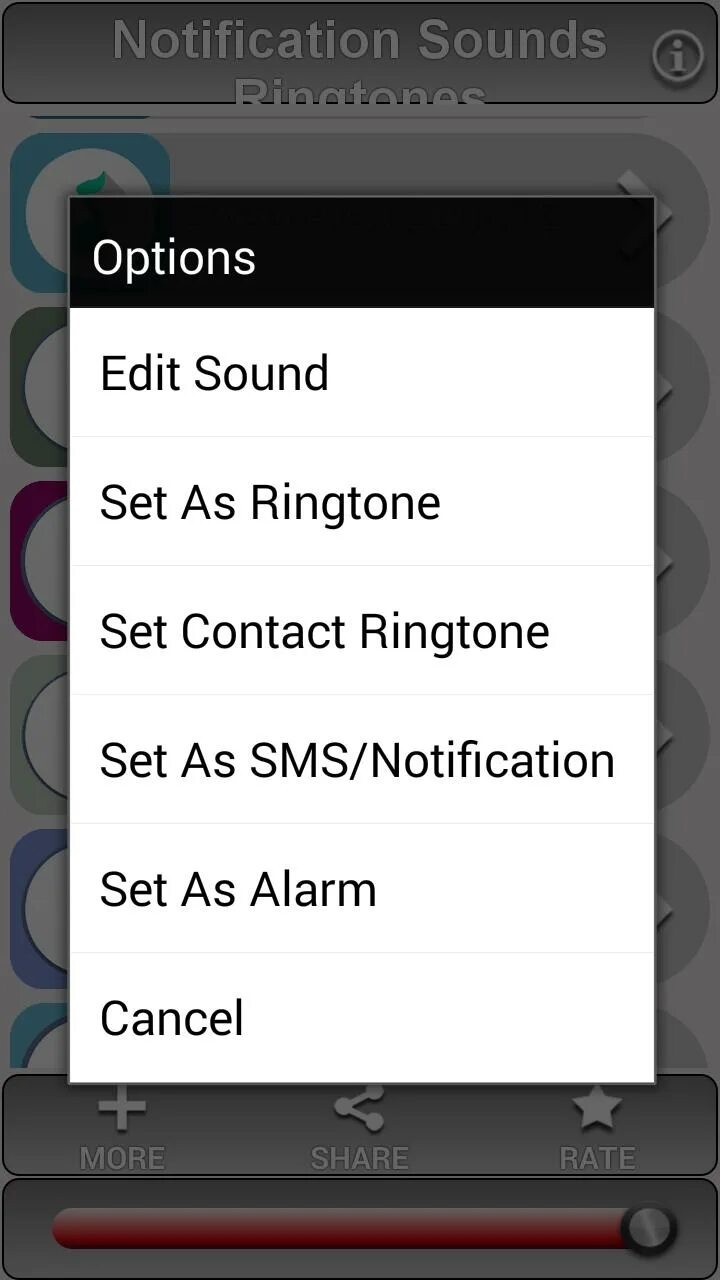
Task: Open the info icon in header
Action: click(x=678, y=57)
